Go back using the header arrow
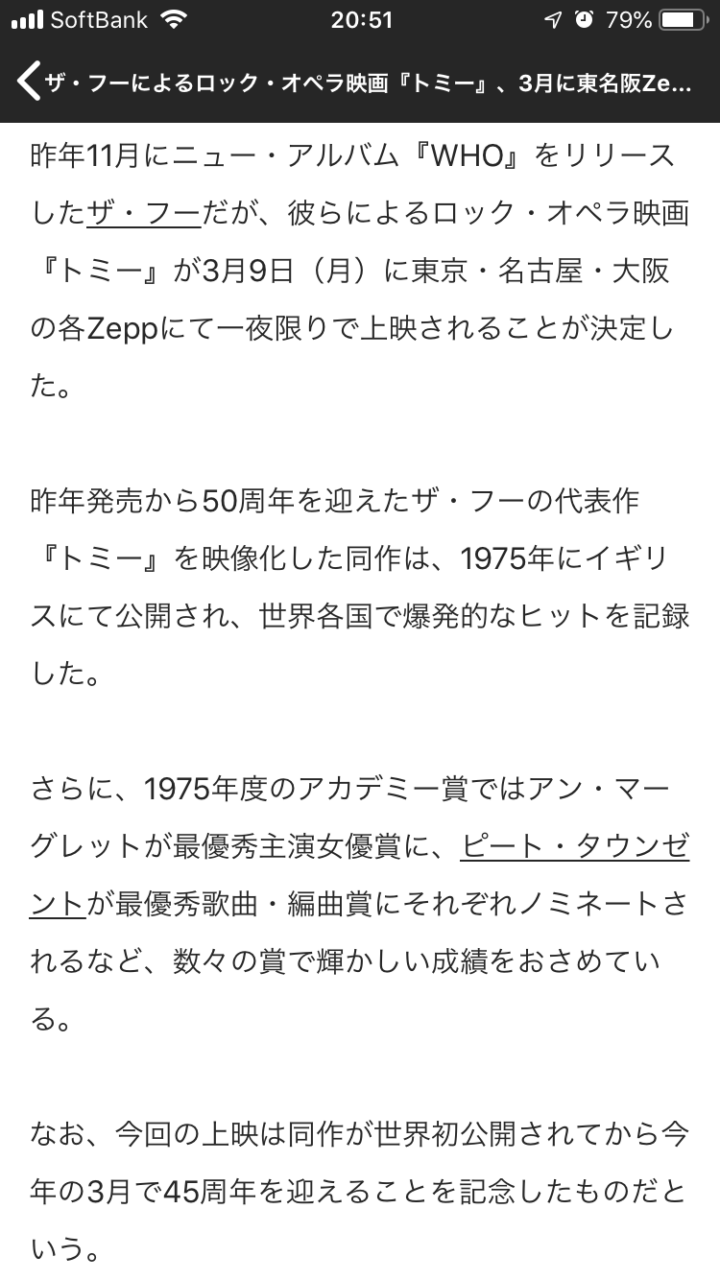Image resolution: width=720 pixels, height=1280 pixels. 30,82
